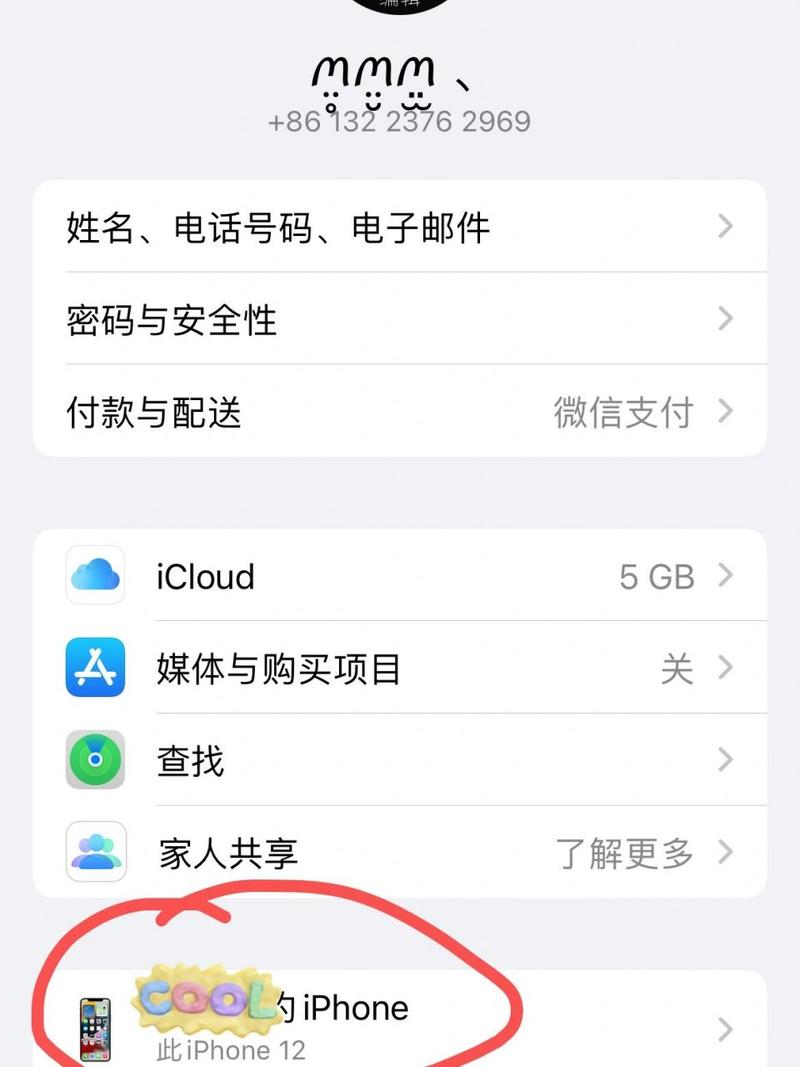Open 密码与安全性 row
The height and width of the screenshot is (1067, 800).
point(400,320)
